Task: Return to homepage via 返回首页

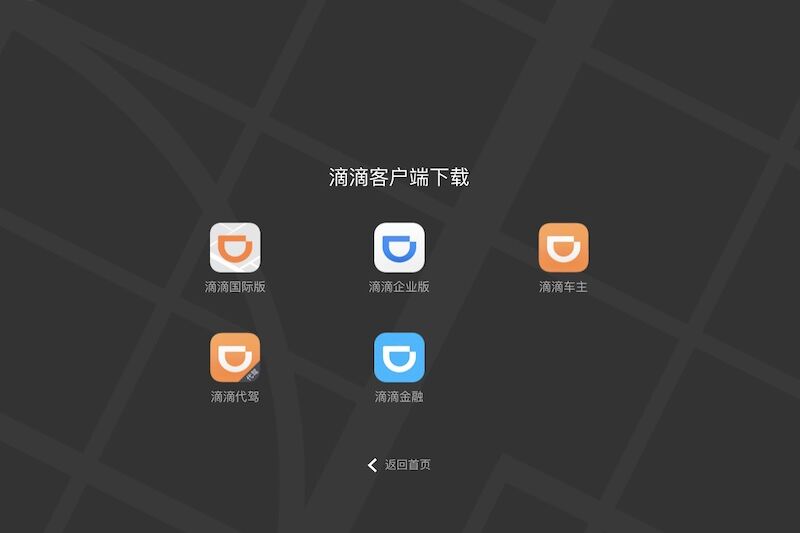Action: [x=399, y=465]
